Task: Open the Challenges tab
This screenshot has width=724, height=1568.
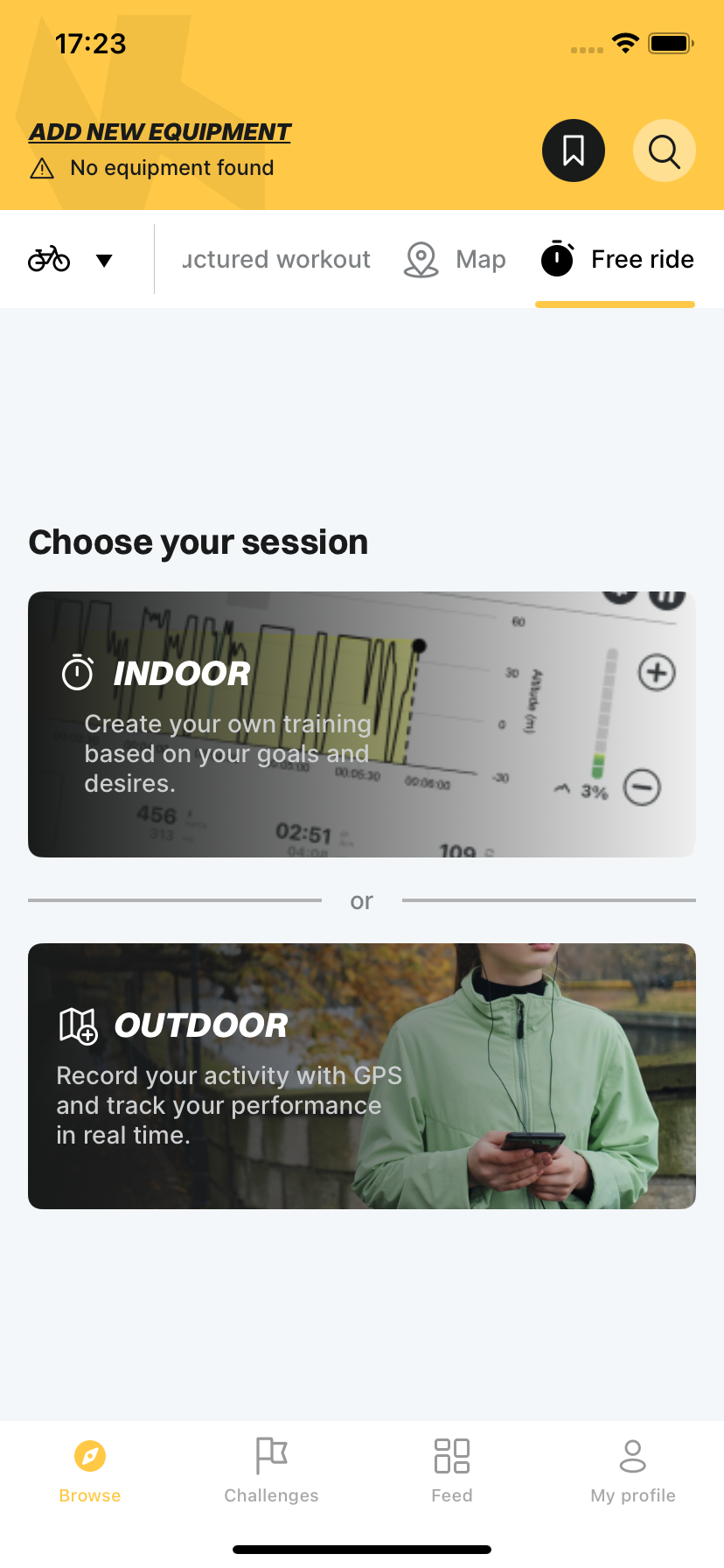Action: click(x=271, y=1472)
